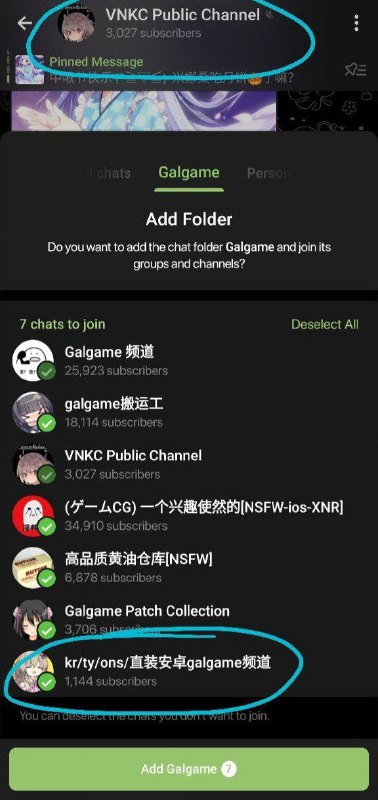Uncheck Galgame 频道 channel
The image size is (378, 800).
[189, 360]
